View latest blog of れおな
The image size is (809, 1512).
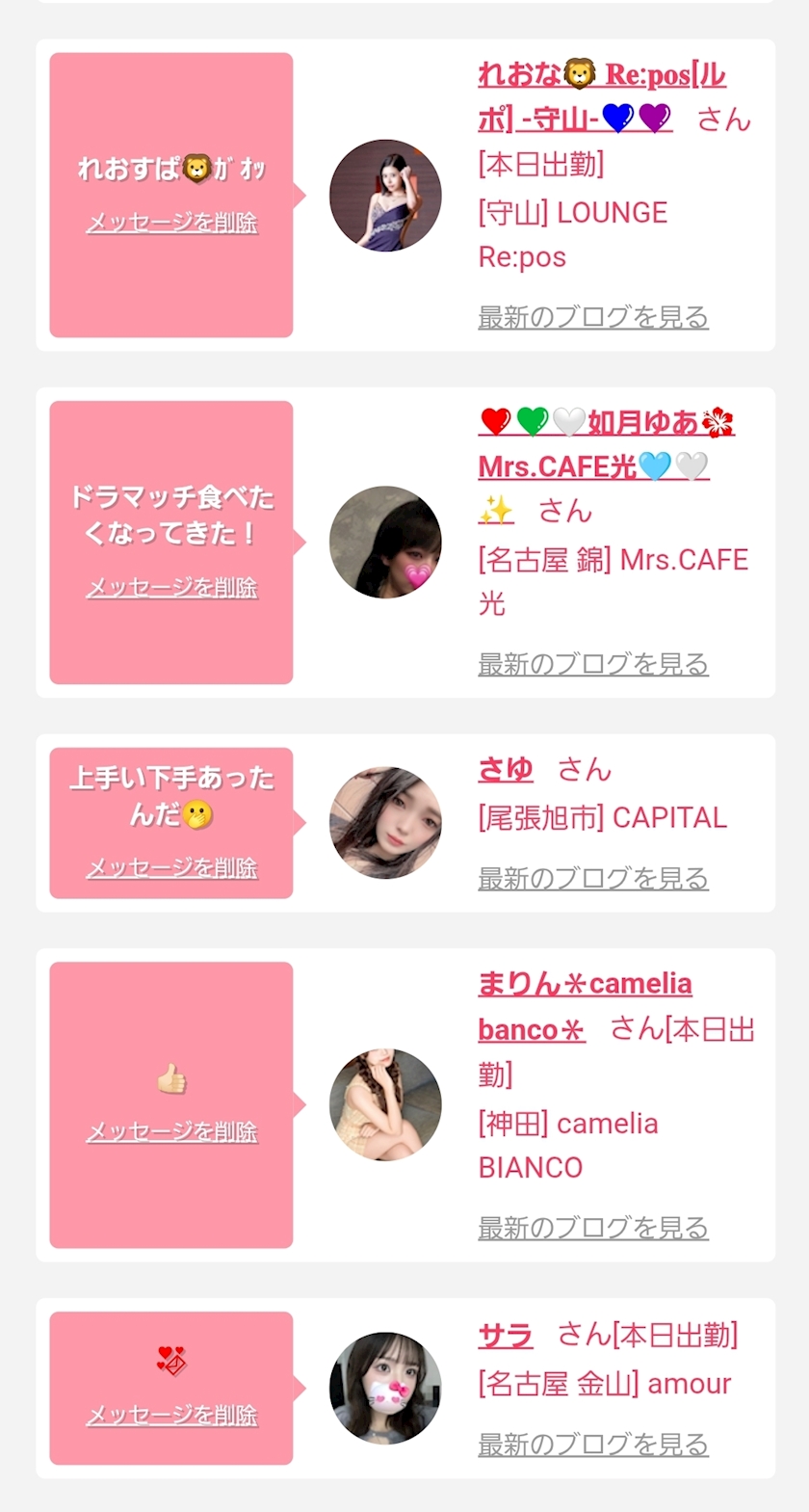coord(593,317)
